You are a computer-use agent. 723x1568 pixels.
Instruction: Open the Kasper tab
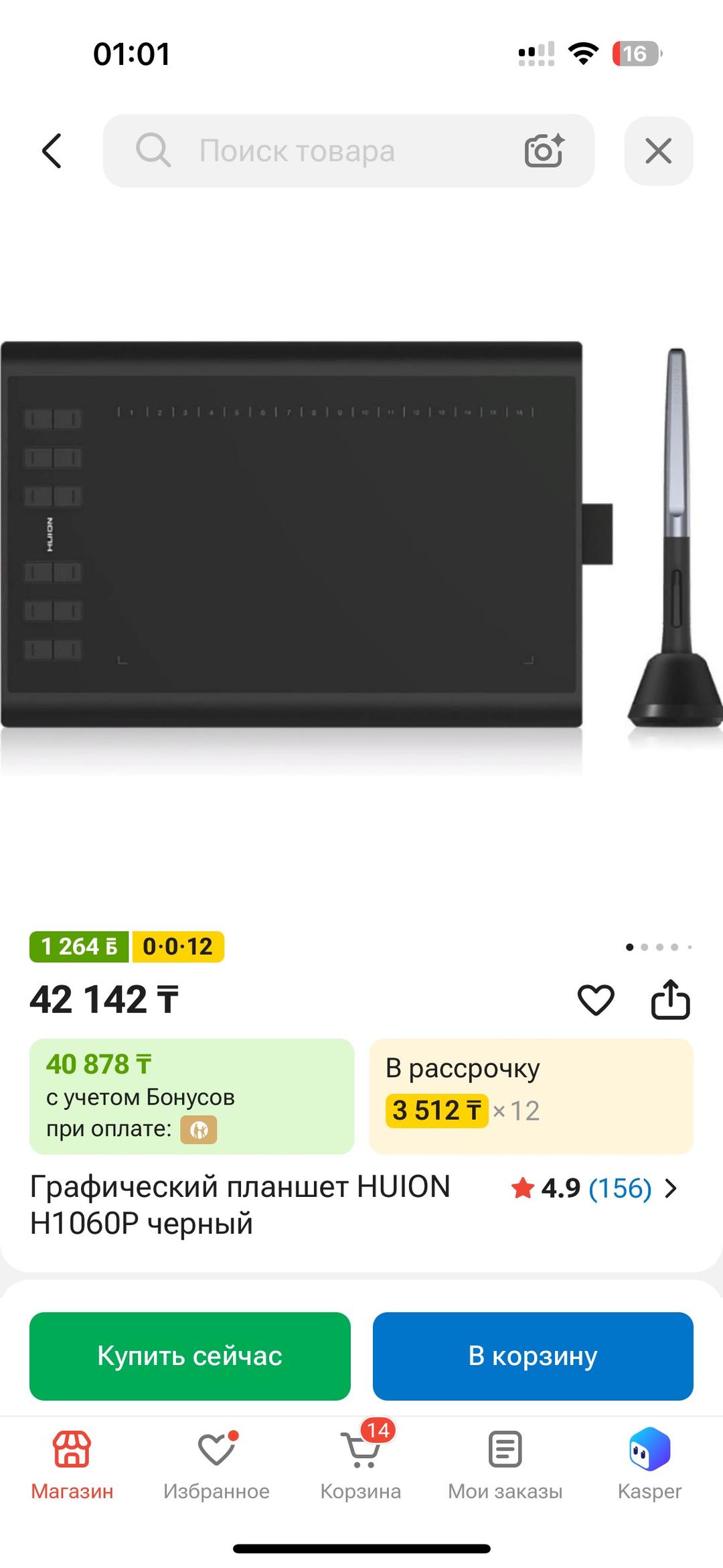(x=650, y=1464)
